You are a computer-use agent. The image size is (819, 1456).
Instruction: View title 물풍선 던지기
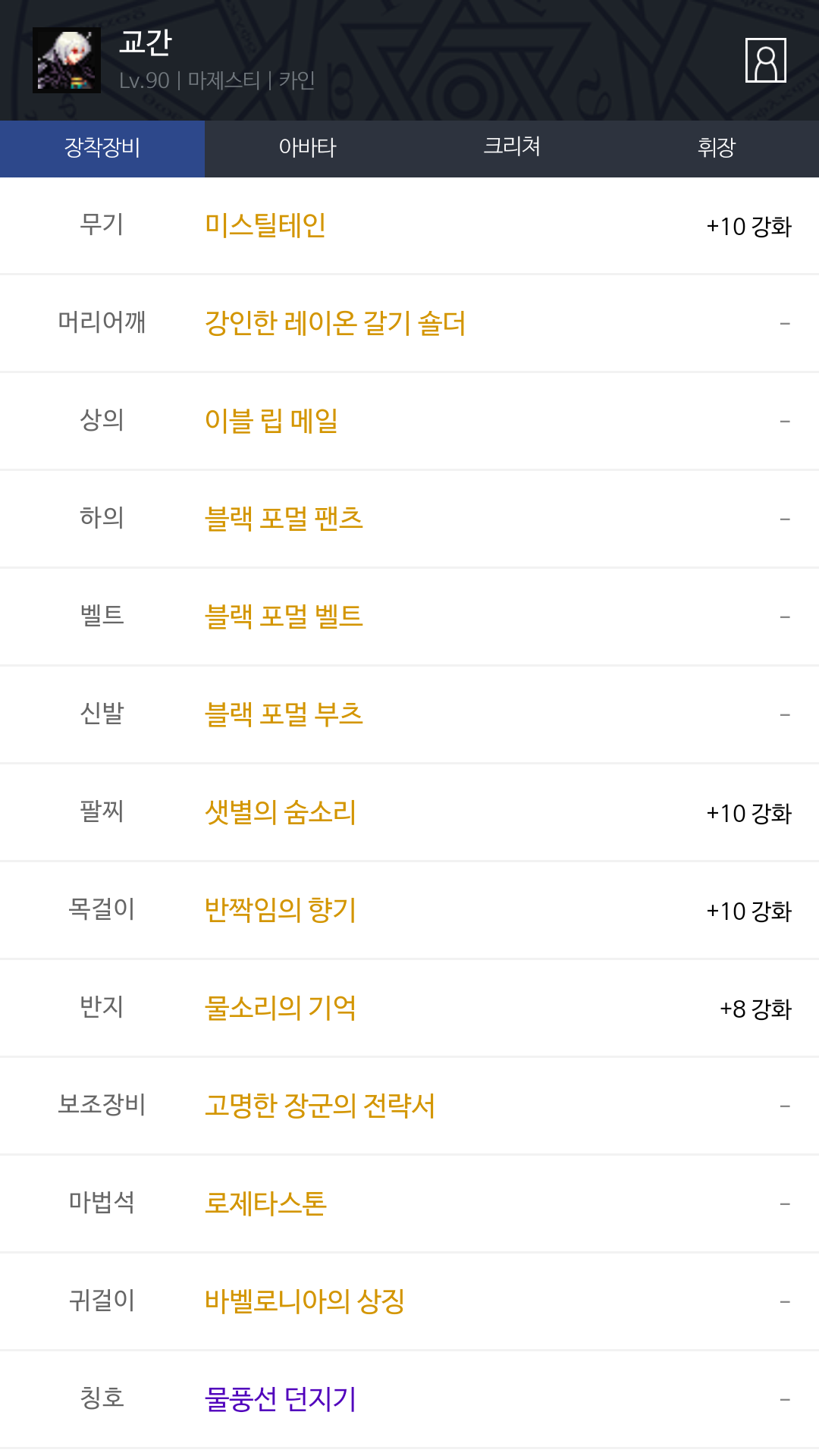point(281,1399)
